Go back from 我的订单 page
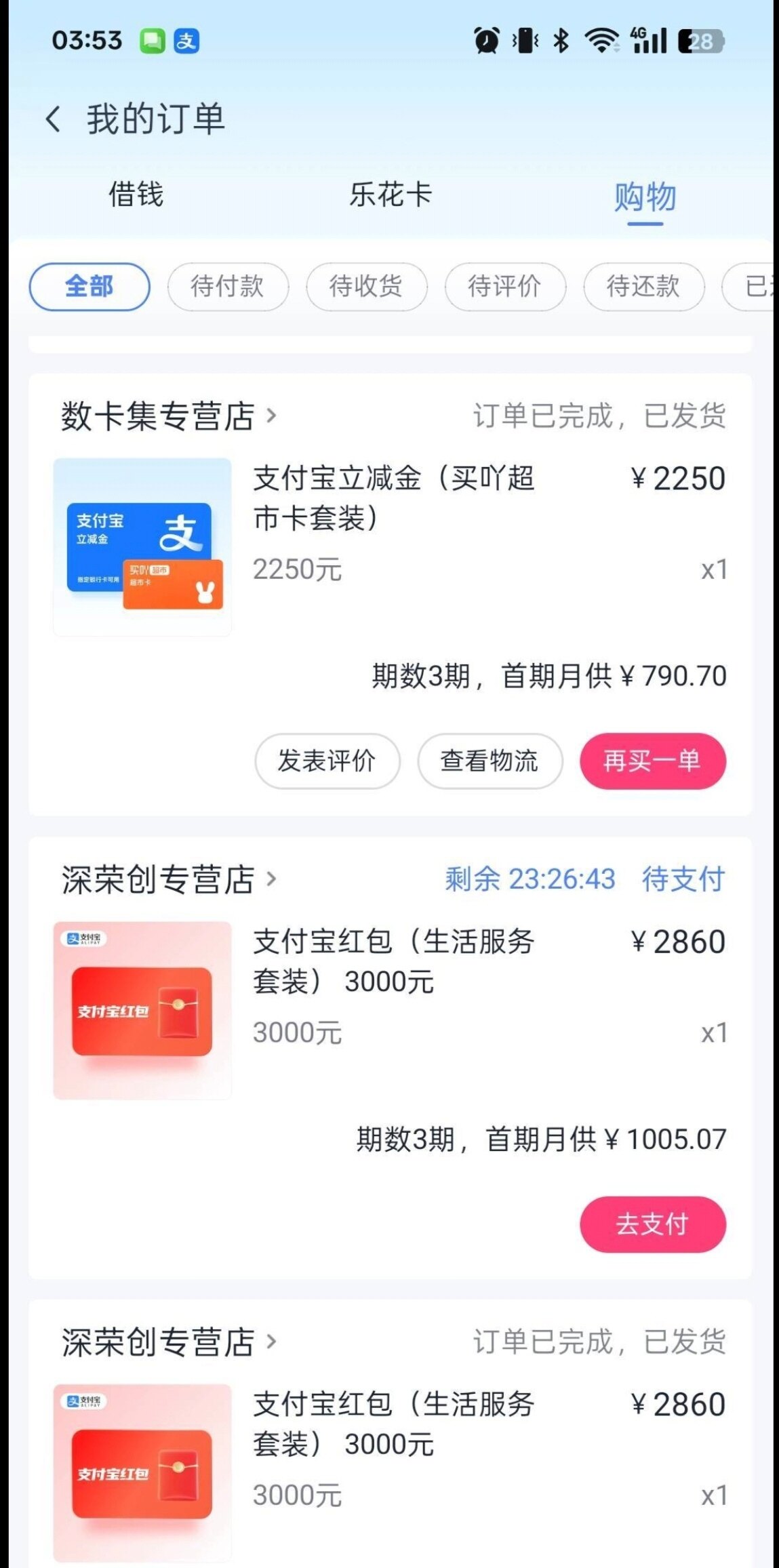The width and height of the screenshot is (779, 1568). point(53,119)
